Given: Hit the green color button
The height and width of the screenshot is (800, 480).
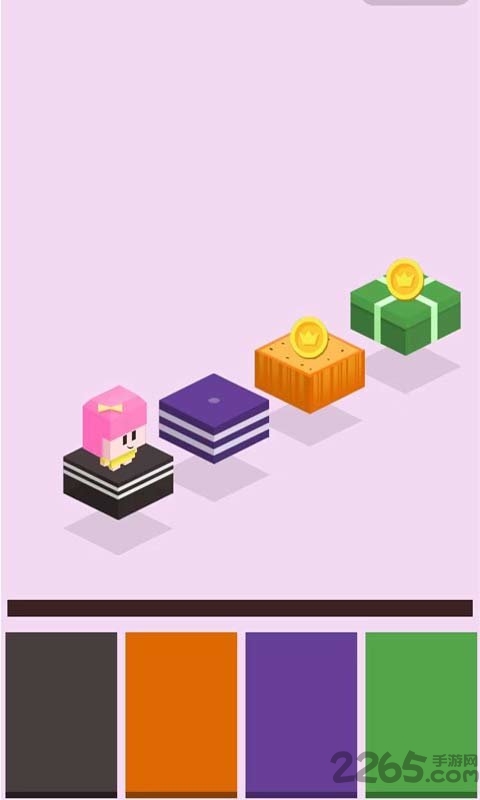Looking at the screenshot, I should click(x=421, y=715).
